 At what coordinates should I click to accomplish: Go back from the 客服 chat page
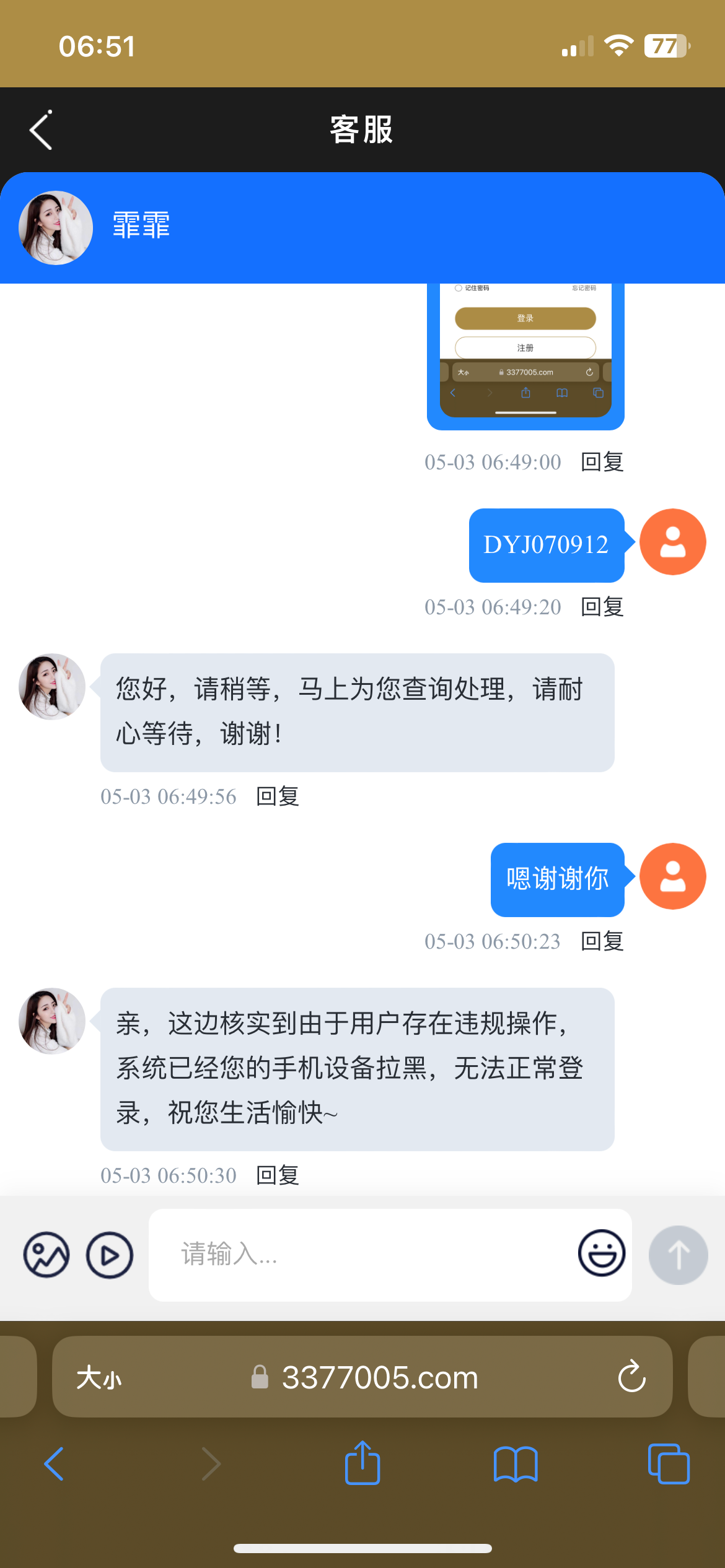coord(41,130)
